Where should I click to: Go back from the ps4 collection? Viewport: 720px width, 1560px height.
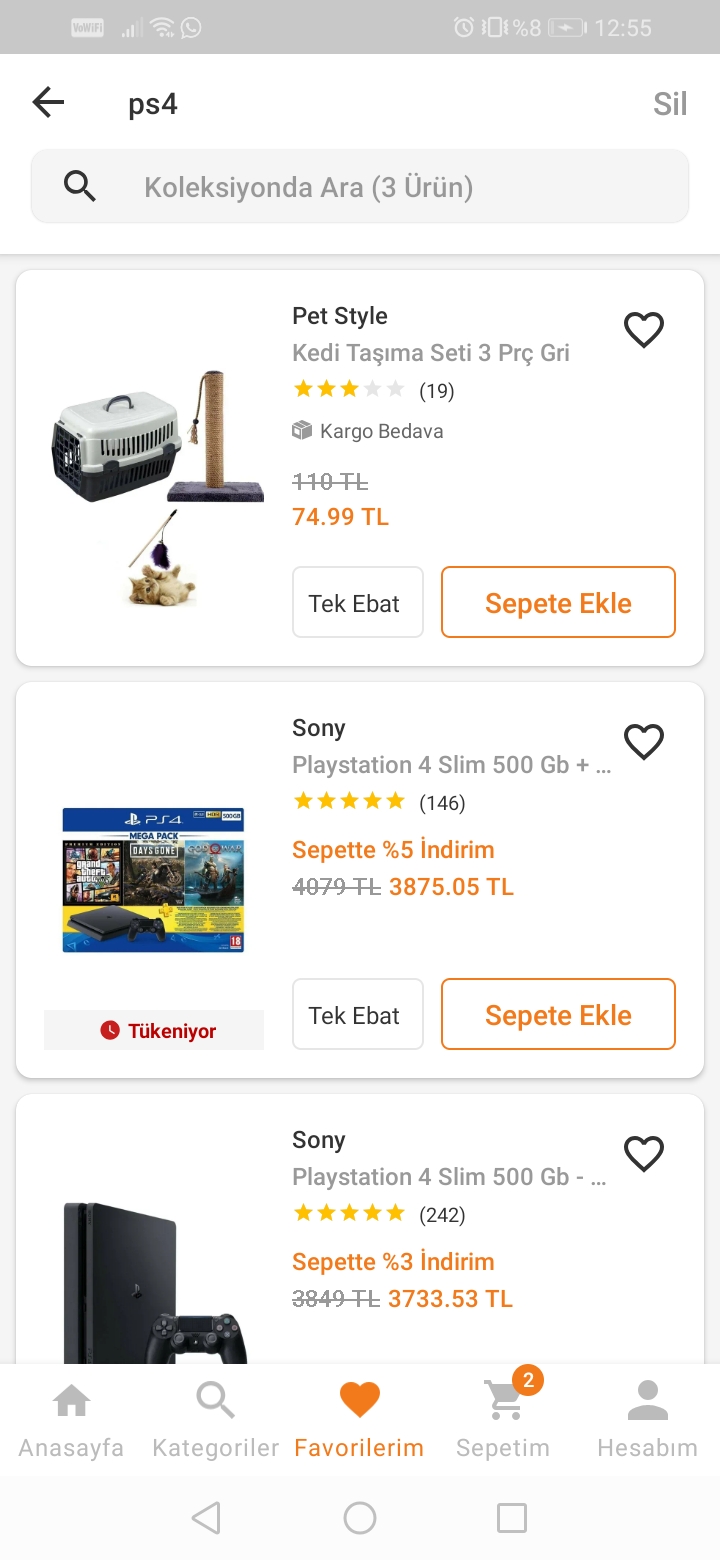48,103
